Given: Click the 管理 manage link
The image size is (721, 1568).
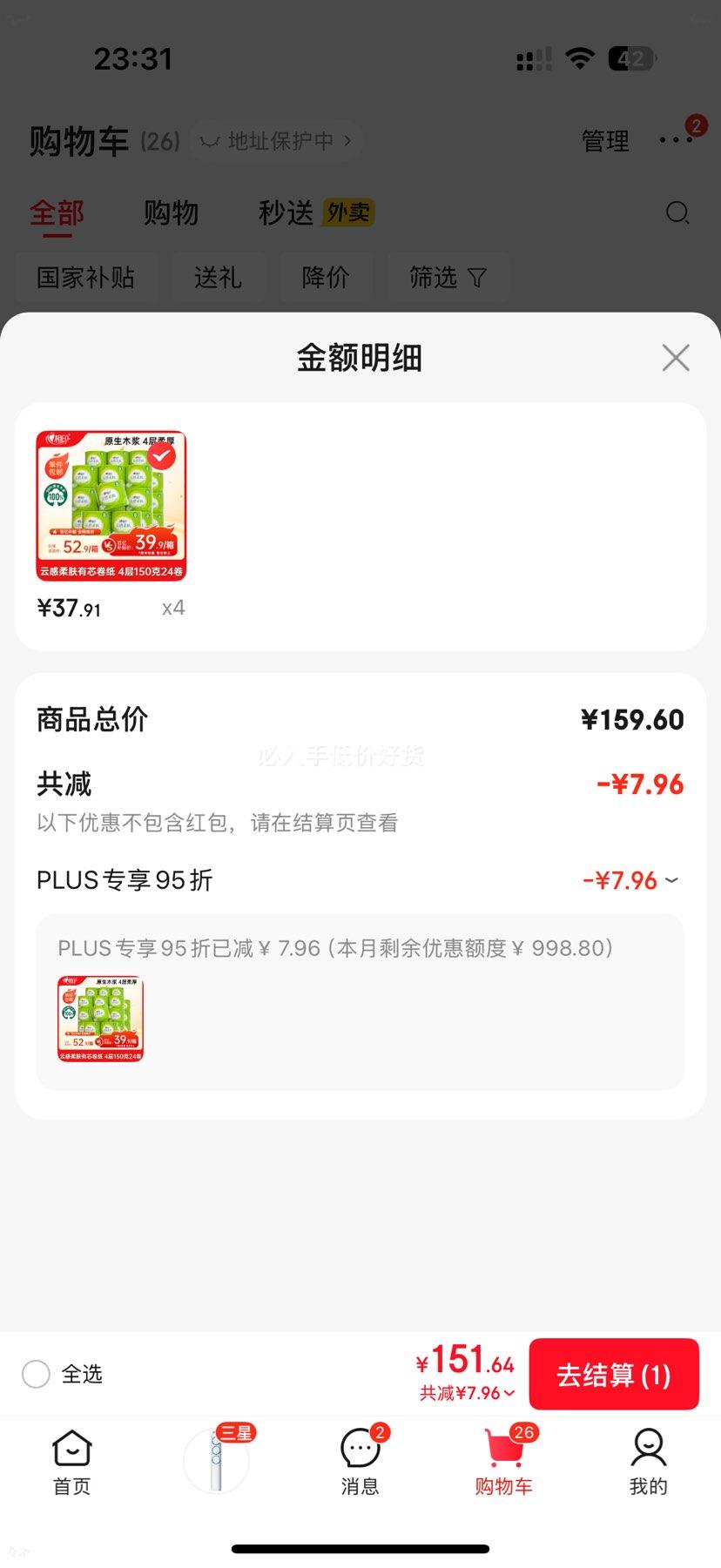Looking at the screenshot, I should tap(605, 141).
